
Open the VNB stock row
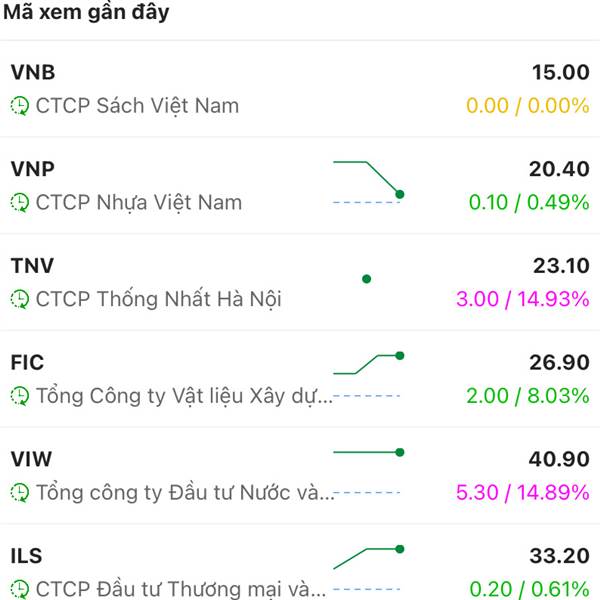[x=300, y=88]
